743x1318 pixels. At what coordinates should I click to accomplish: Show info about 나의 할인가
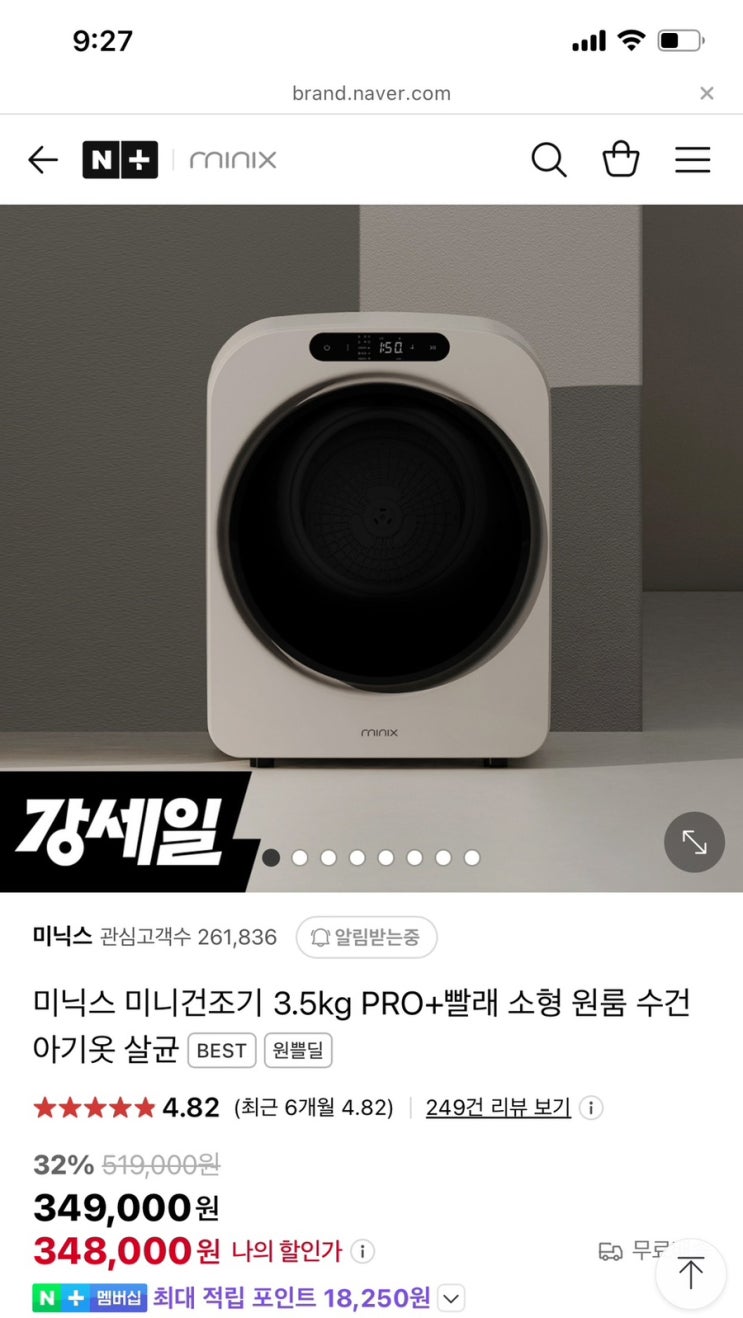362,1250
